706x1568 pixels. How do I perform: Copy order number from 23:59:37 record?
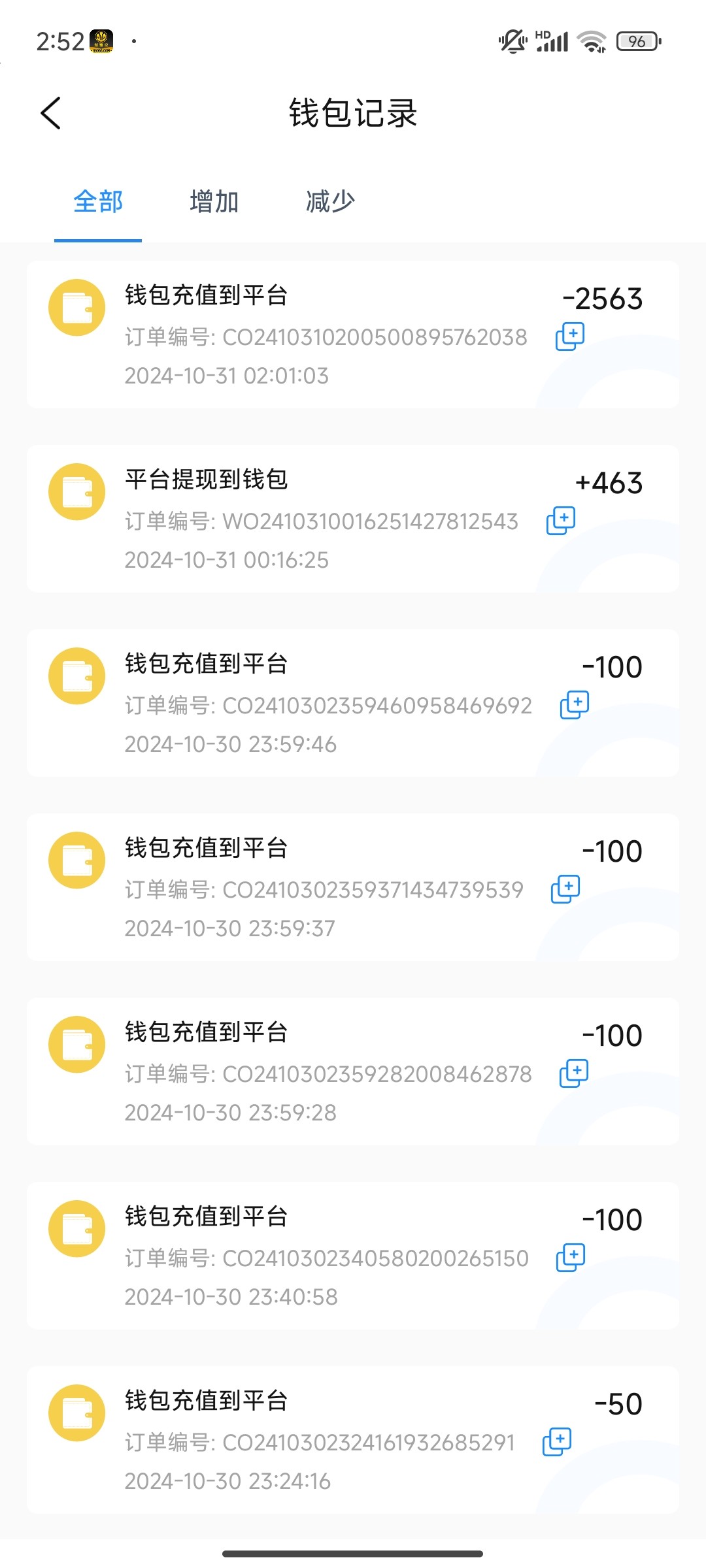click(565, 889)
